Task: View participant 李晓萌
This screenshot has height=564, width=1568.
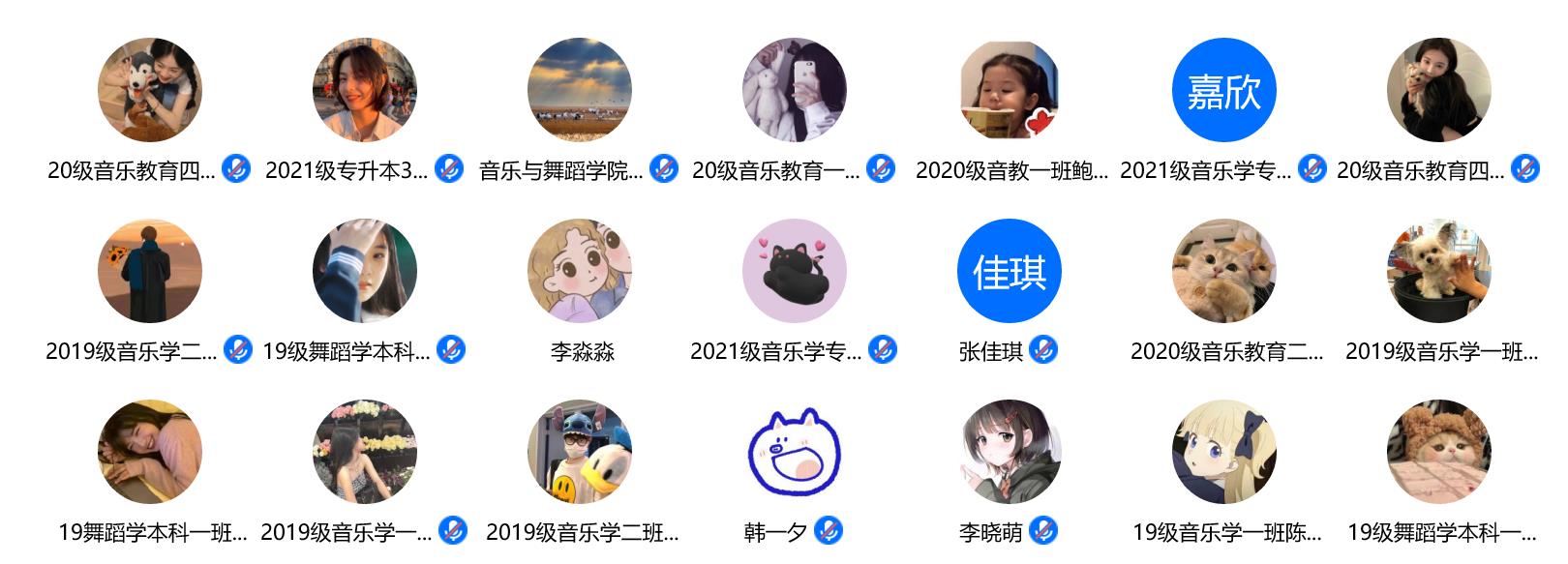Action: pyautogui.click(x=1010, y=452)
